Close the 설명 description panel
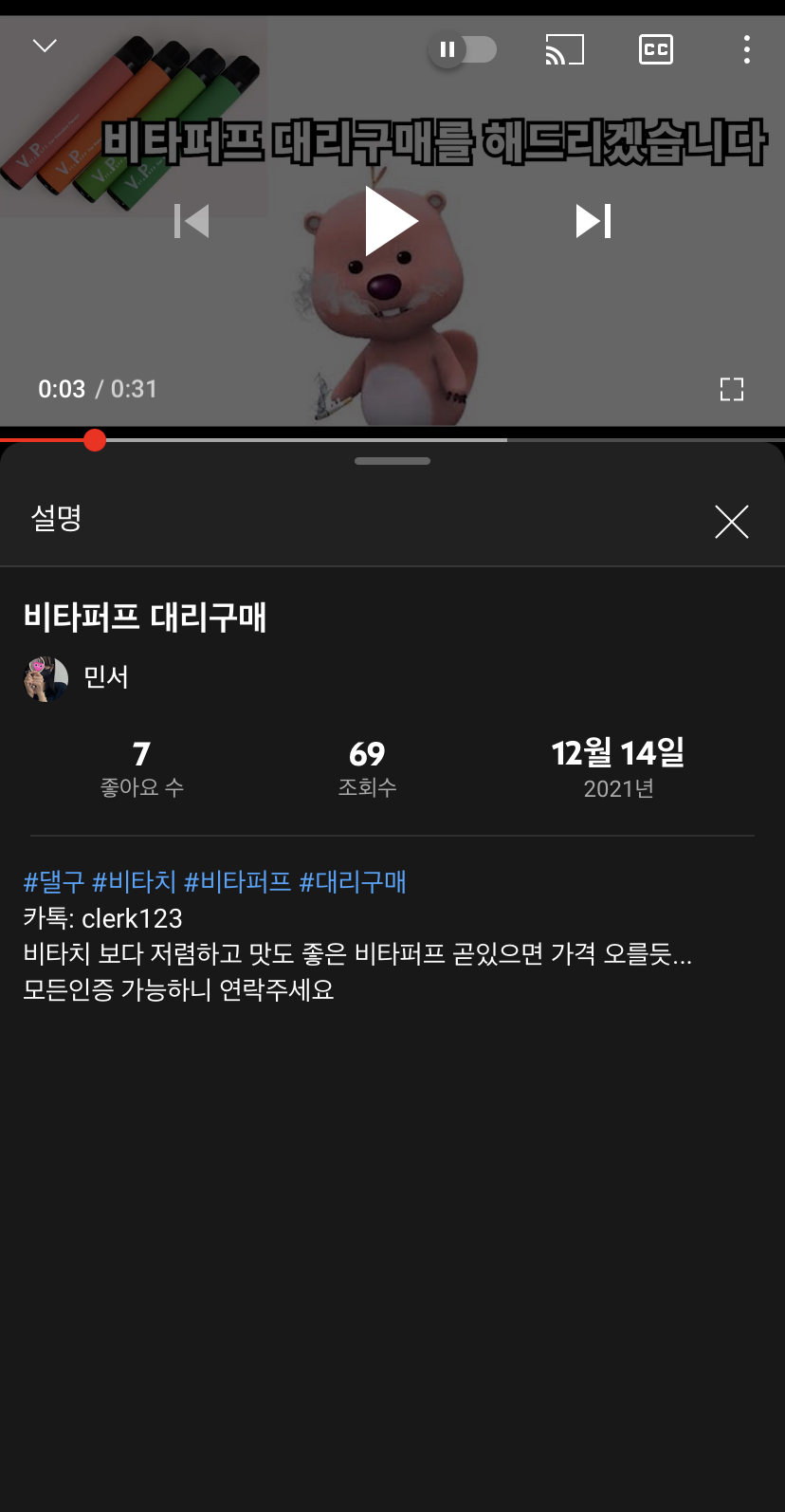The width and height of the screenshot is (785, 1512). tap(731, 521)
